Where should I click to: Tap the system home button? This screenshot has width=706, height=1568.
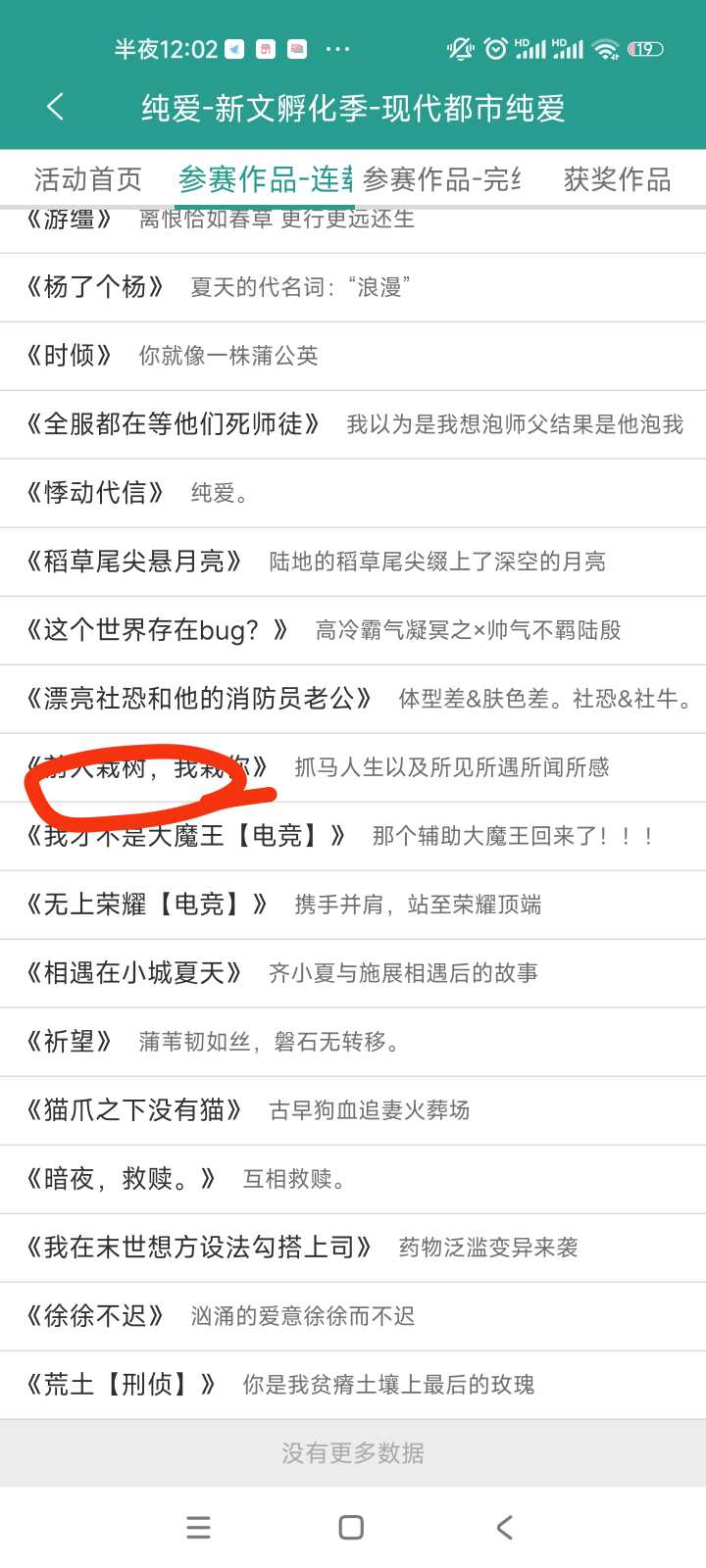click(x=351, y=1527)
